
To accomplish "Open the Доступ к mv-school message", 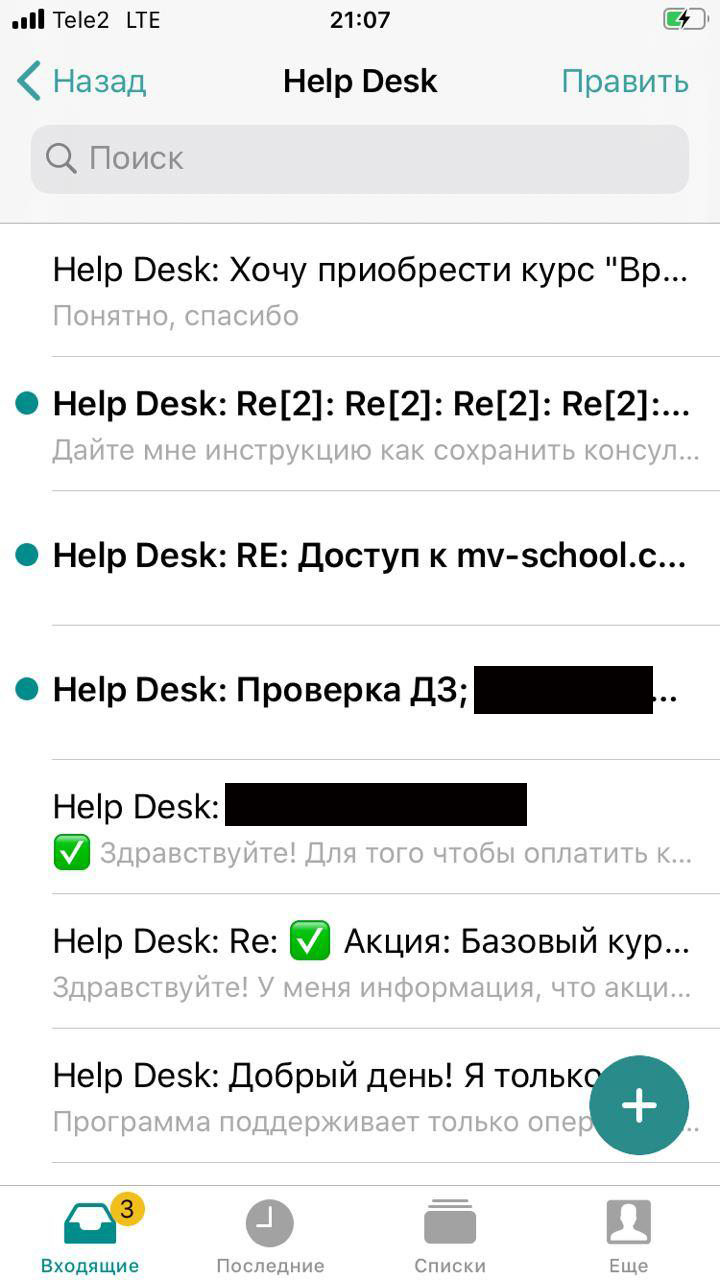I will click(x=360, y=558).
